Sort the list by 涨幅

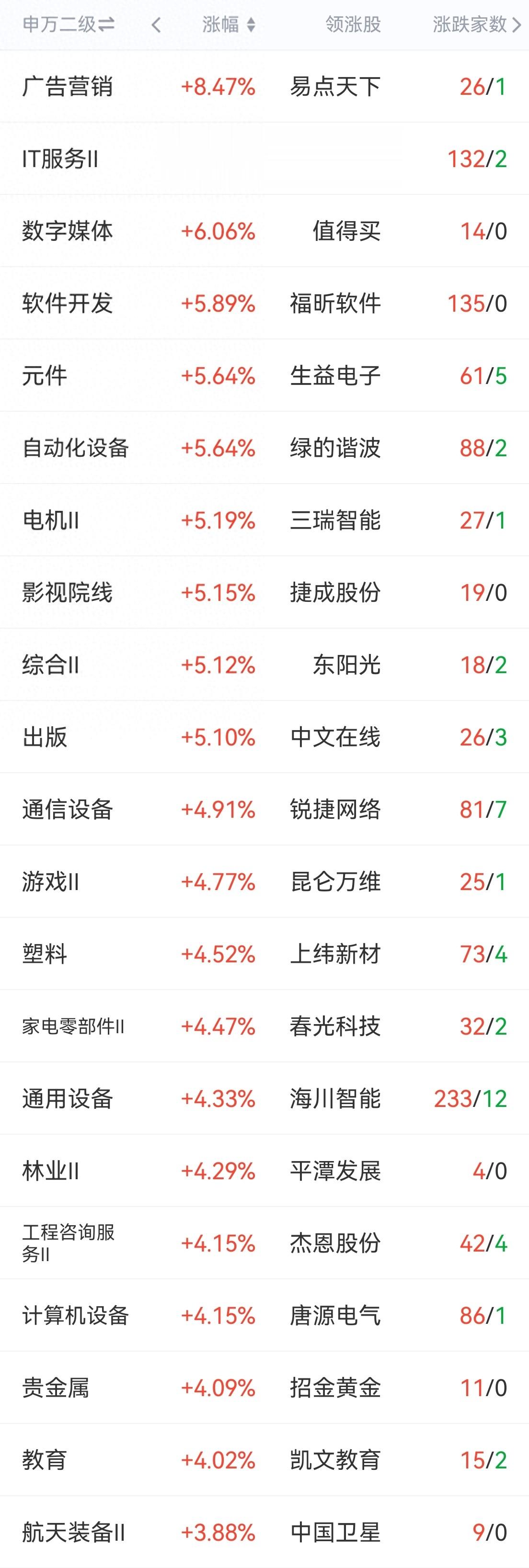click(x=229, y=24)
